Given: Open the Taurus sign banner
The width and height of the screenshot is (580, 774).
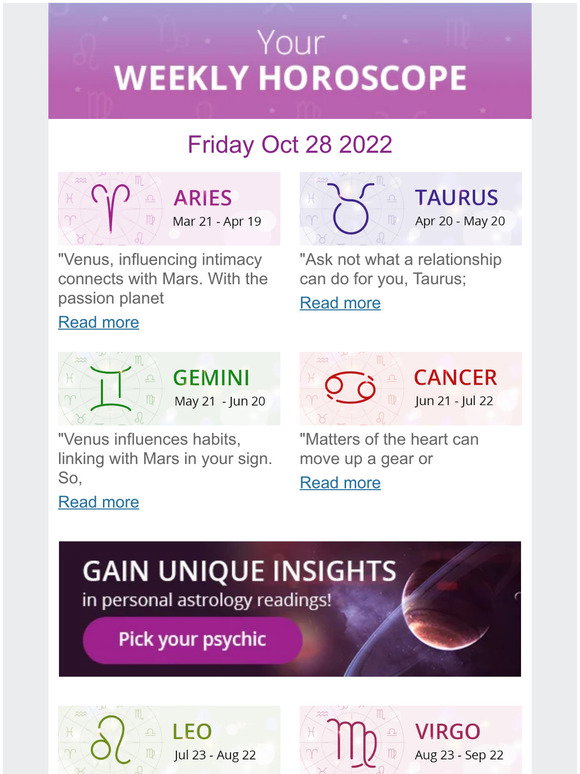Looking at the screenshot, I should pyautogui.click(x=411, y=208).
